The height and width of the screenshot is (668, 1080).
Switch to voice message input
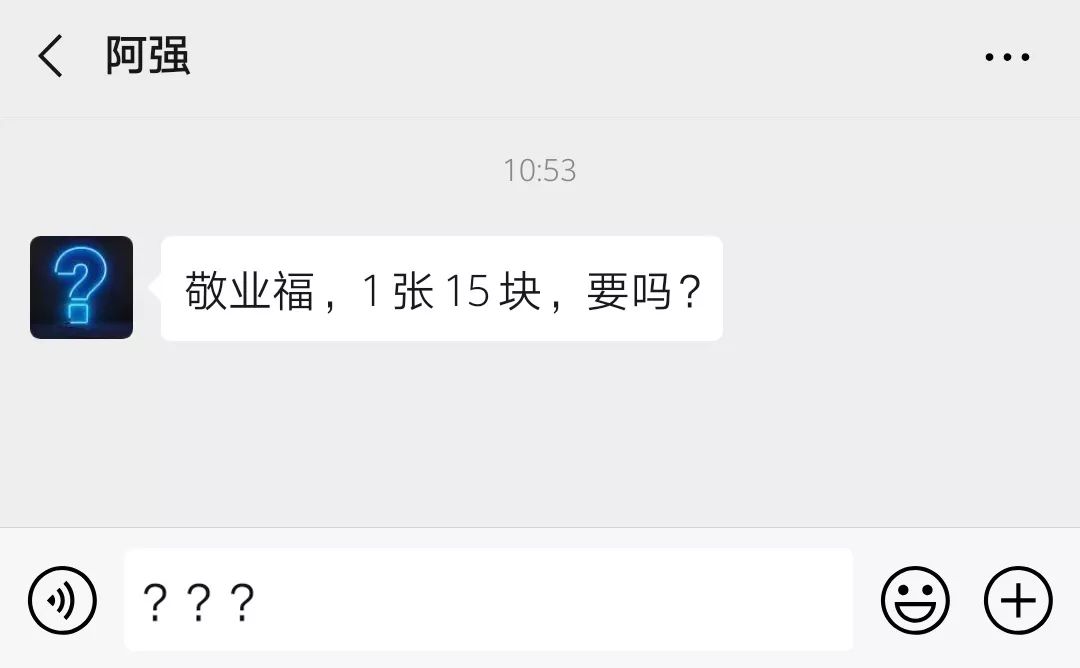coord(62,600)
